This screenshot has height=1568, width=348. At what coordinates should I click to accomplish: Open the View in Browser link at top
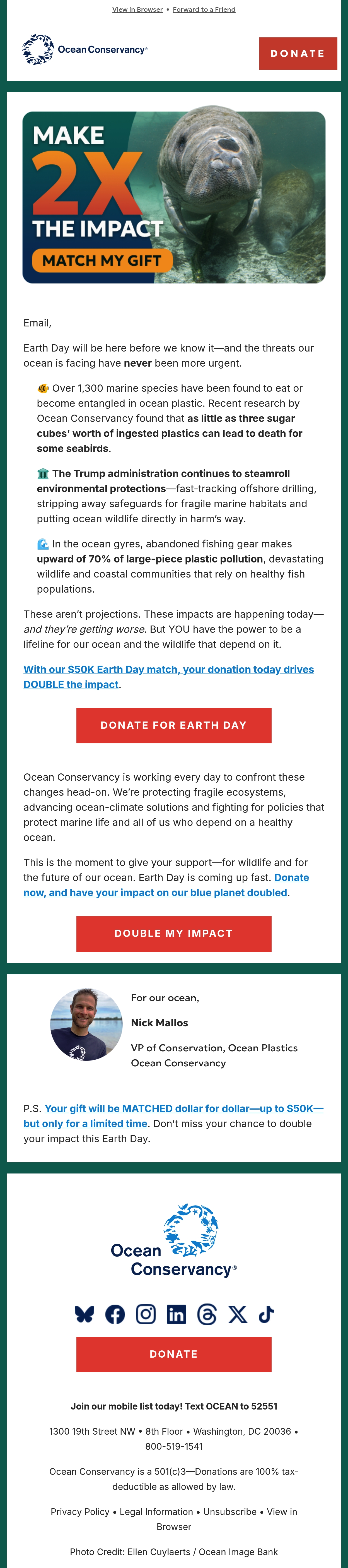[x=137, y=10]
